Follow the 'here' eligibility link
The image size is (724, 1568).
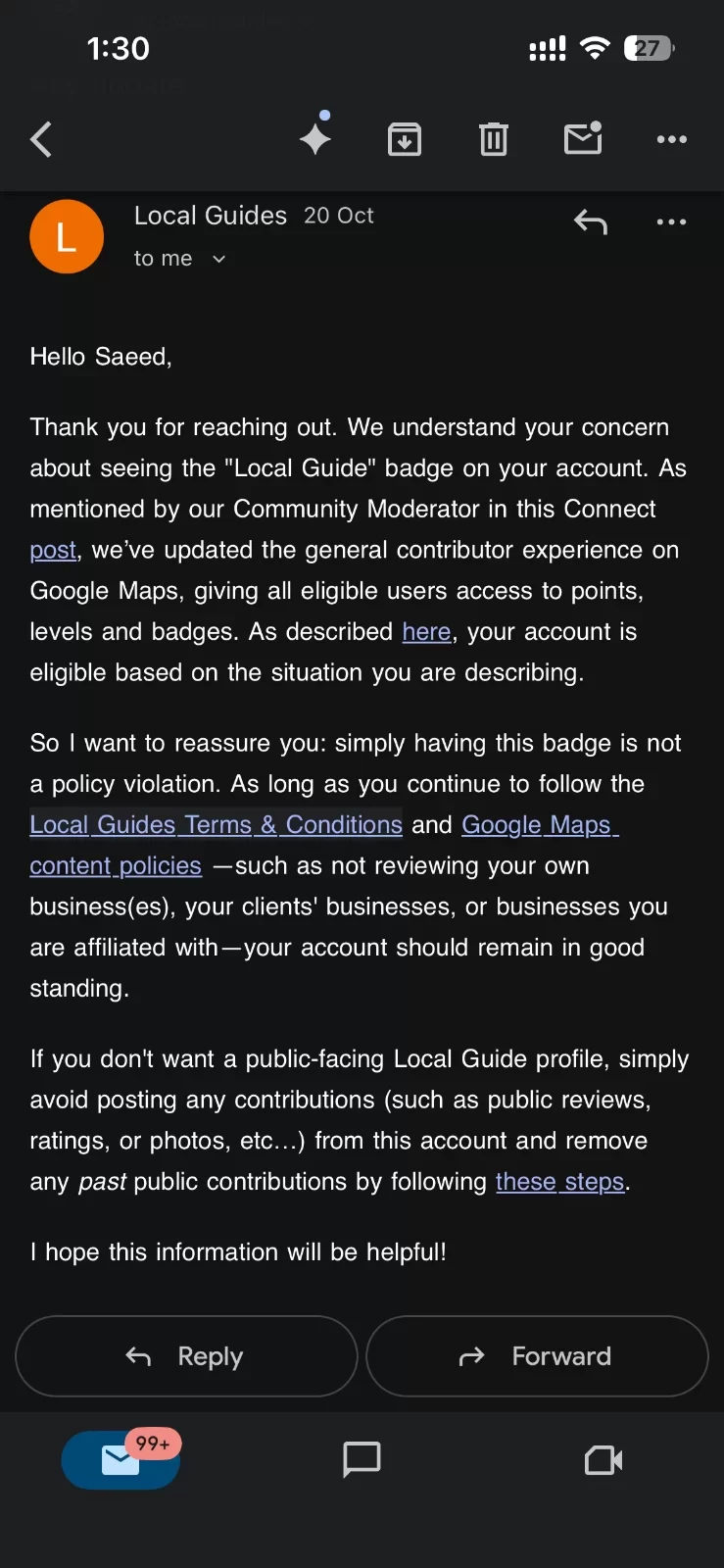[x=426, y=632]
